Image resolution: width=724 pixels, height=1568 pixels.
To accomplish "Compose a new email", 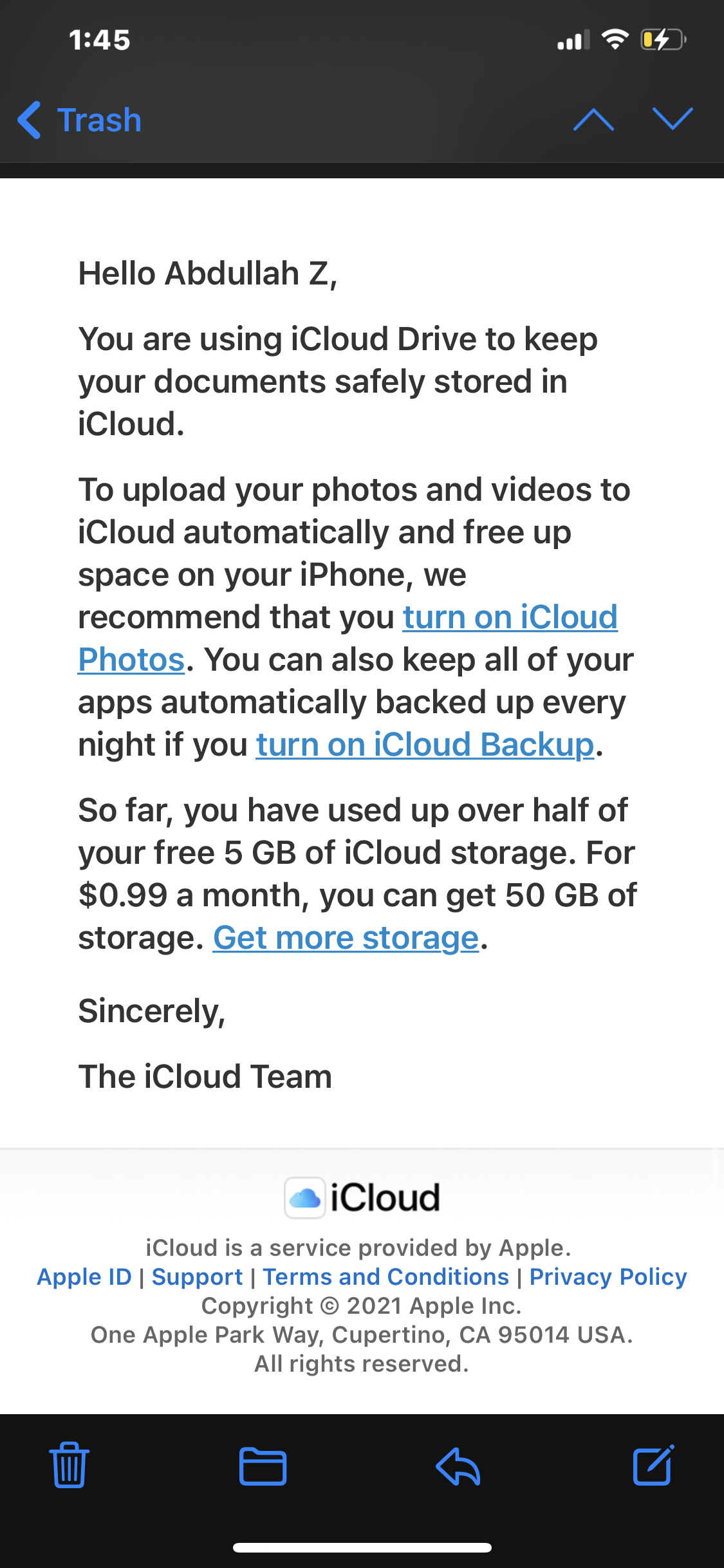I will point(653,1465).
